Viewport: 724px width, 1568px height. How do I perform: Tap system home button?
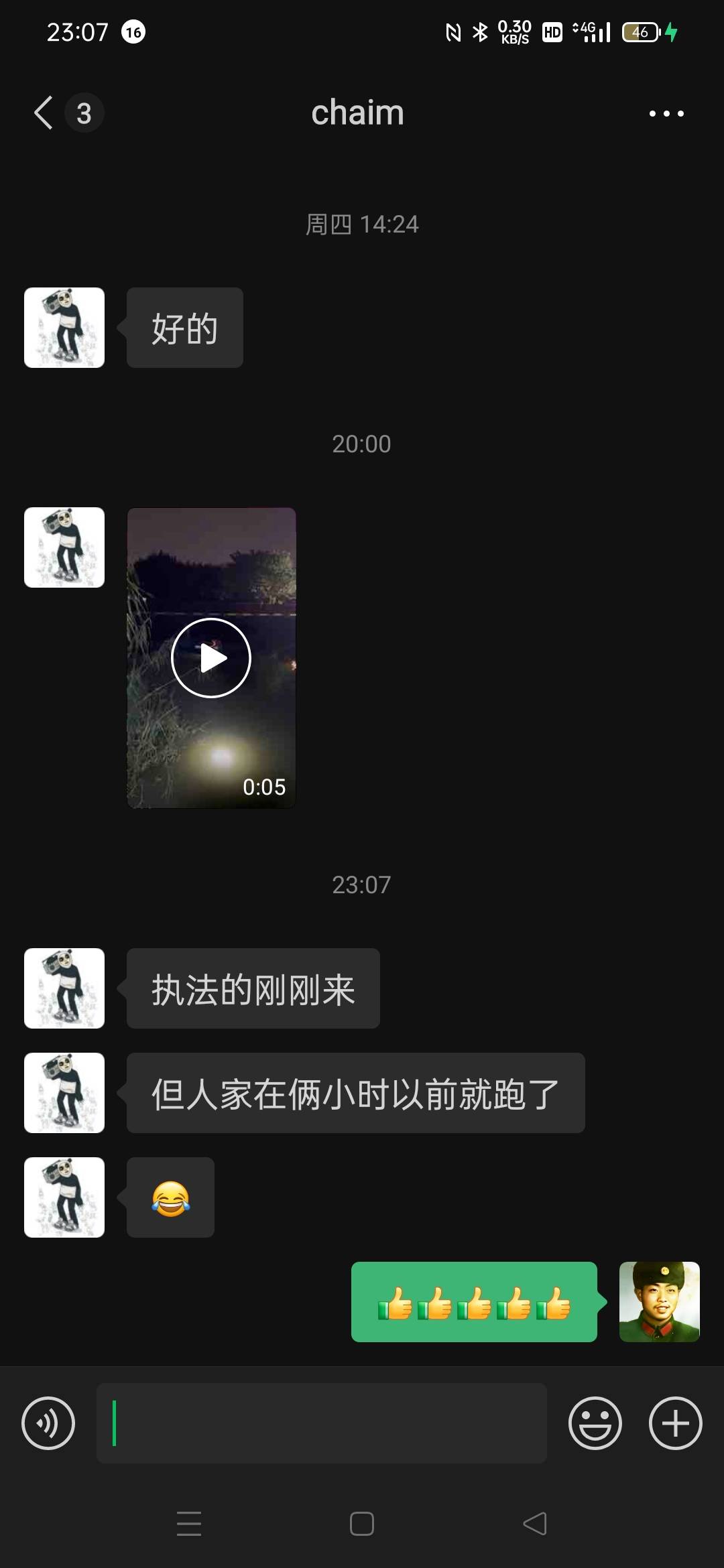[362, 1524]
